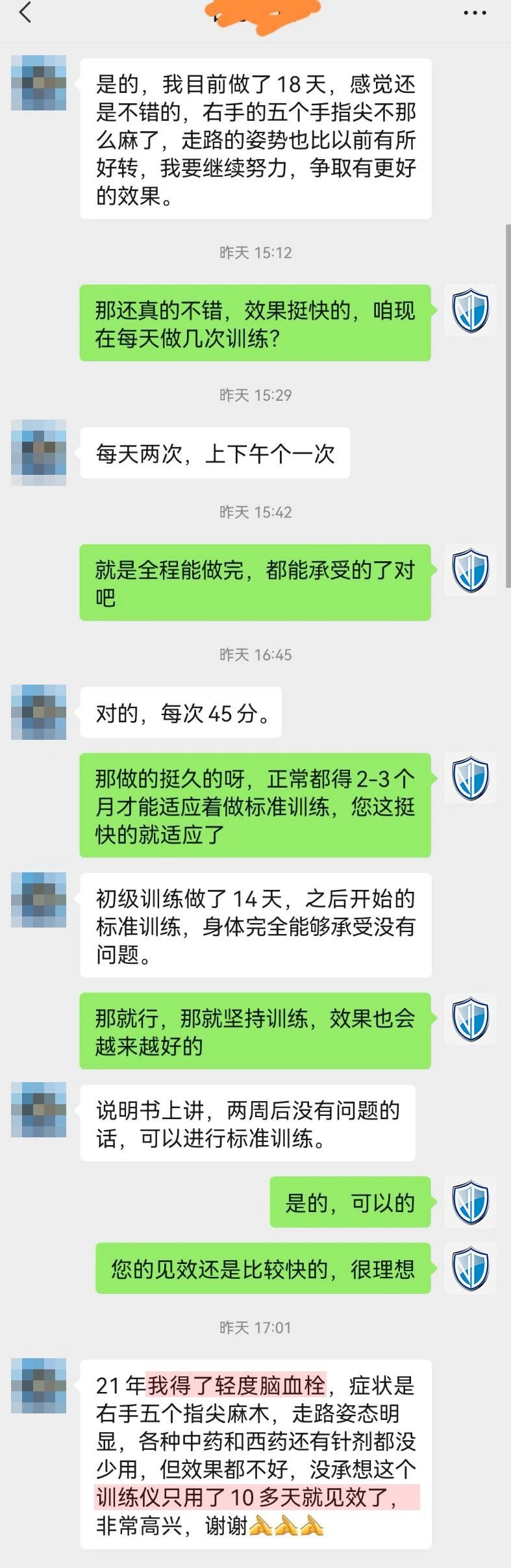Open shield avatar beside '那还真的不错' message
The height and width of the screenshot is (1568, 511).
(470, 310)
